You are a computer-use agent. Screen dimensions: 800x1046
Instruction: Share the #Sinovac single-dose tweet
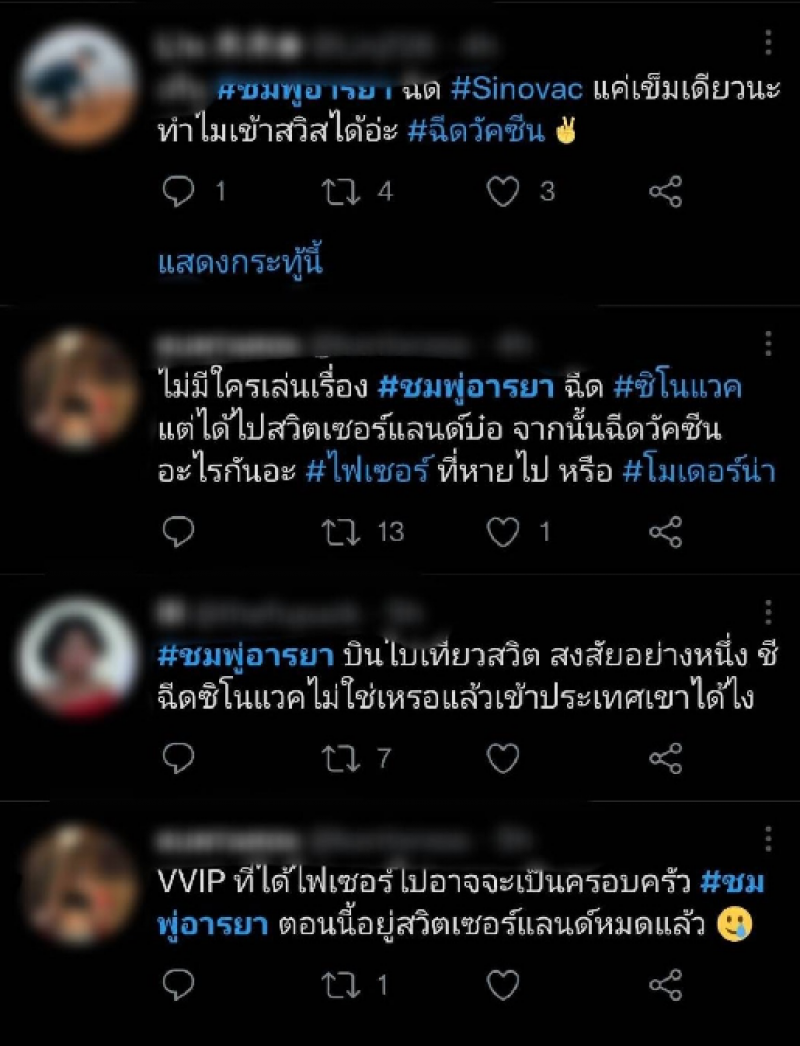coord(665,191)
